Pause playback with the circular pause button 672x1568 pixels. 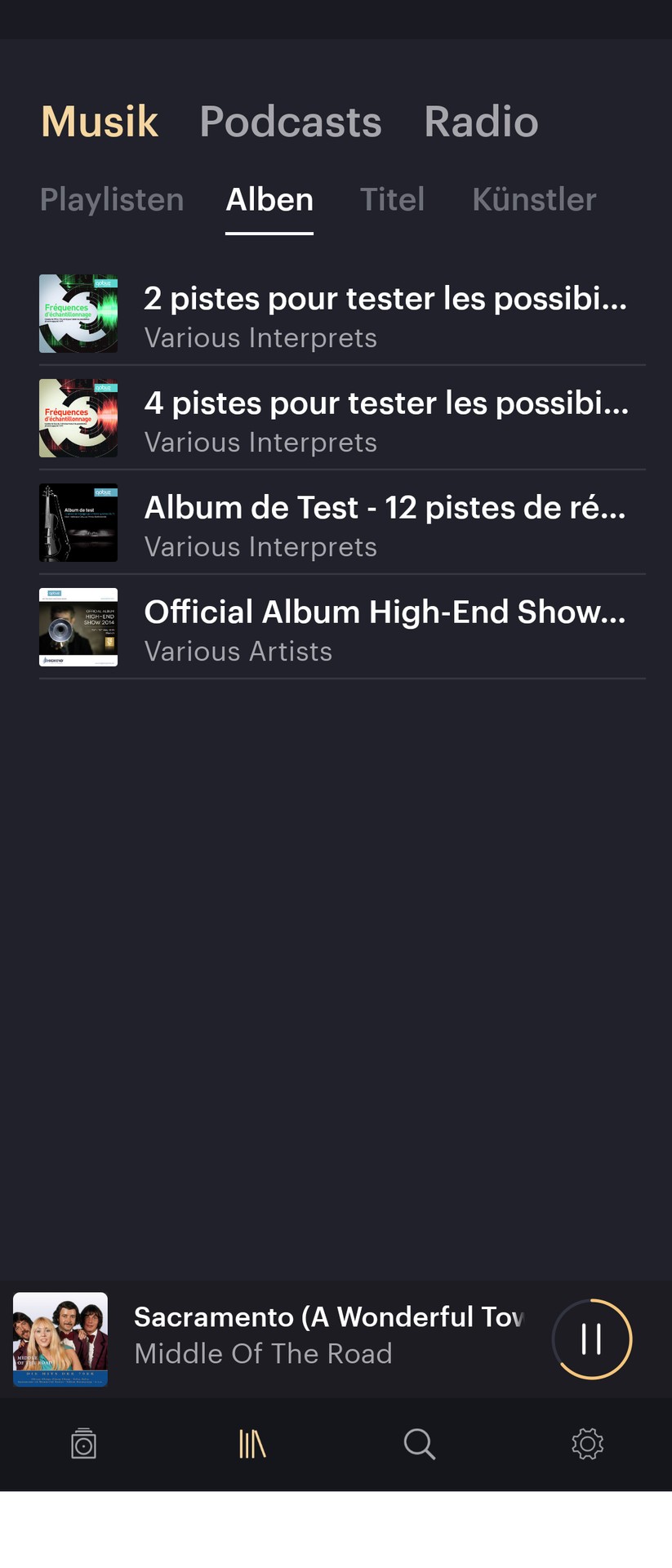pyautogui.click(x=591, y=1339)
